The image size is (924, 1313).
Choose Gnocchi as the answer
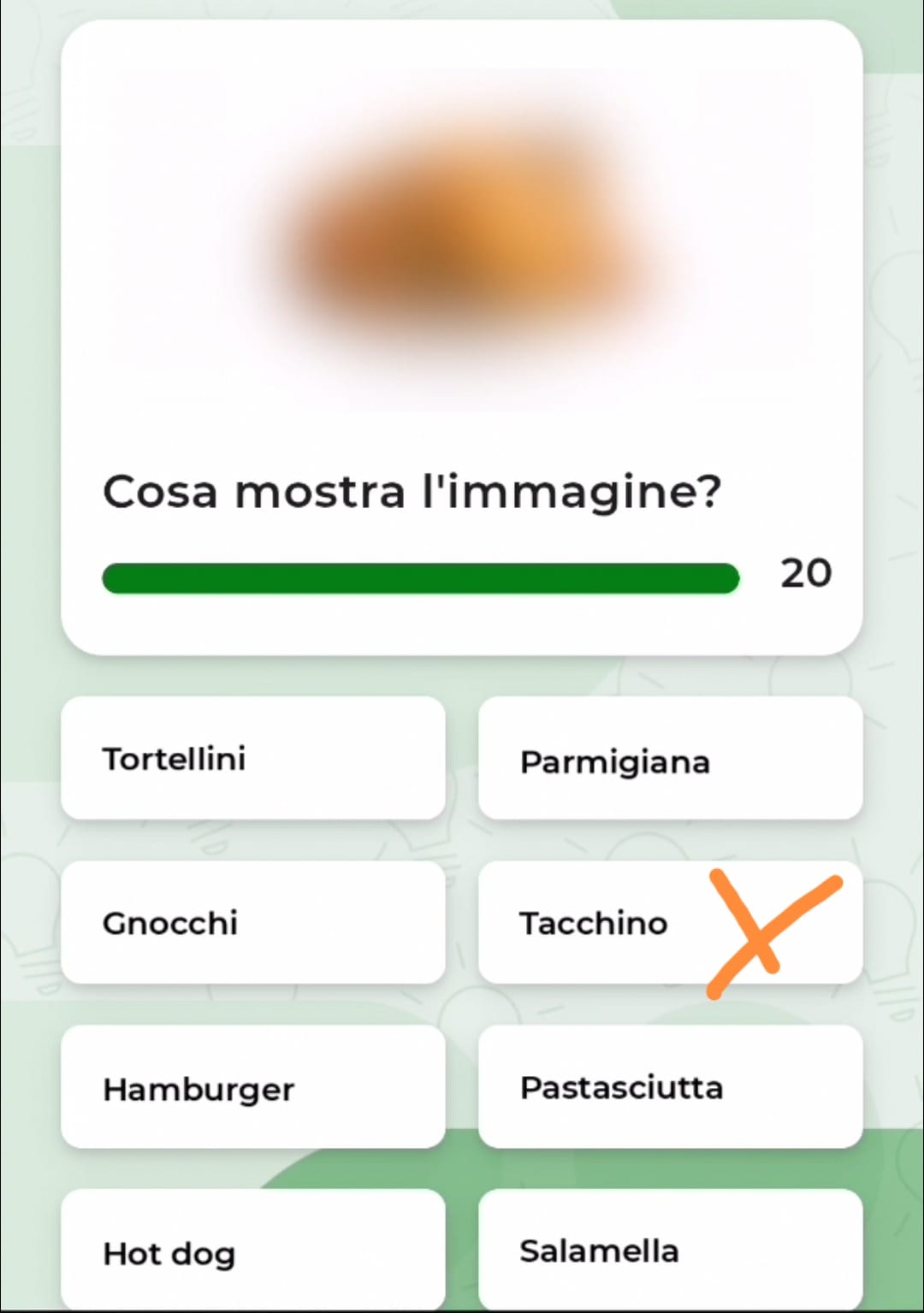[x=252, y=922]
